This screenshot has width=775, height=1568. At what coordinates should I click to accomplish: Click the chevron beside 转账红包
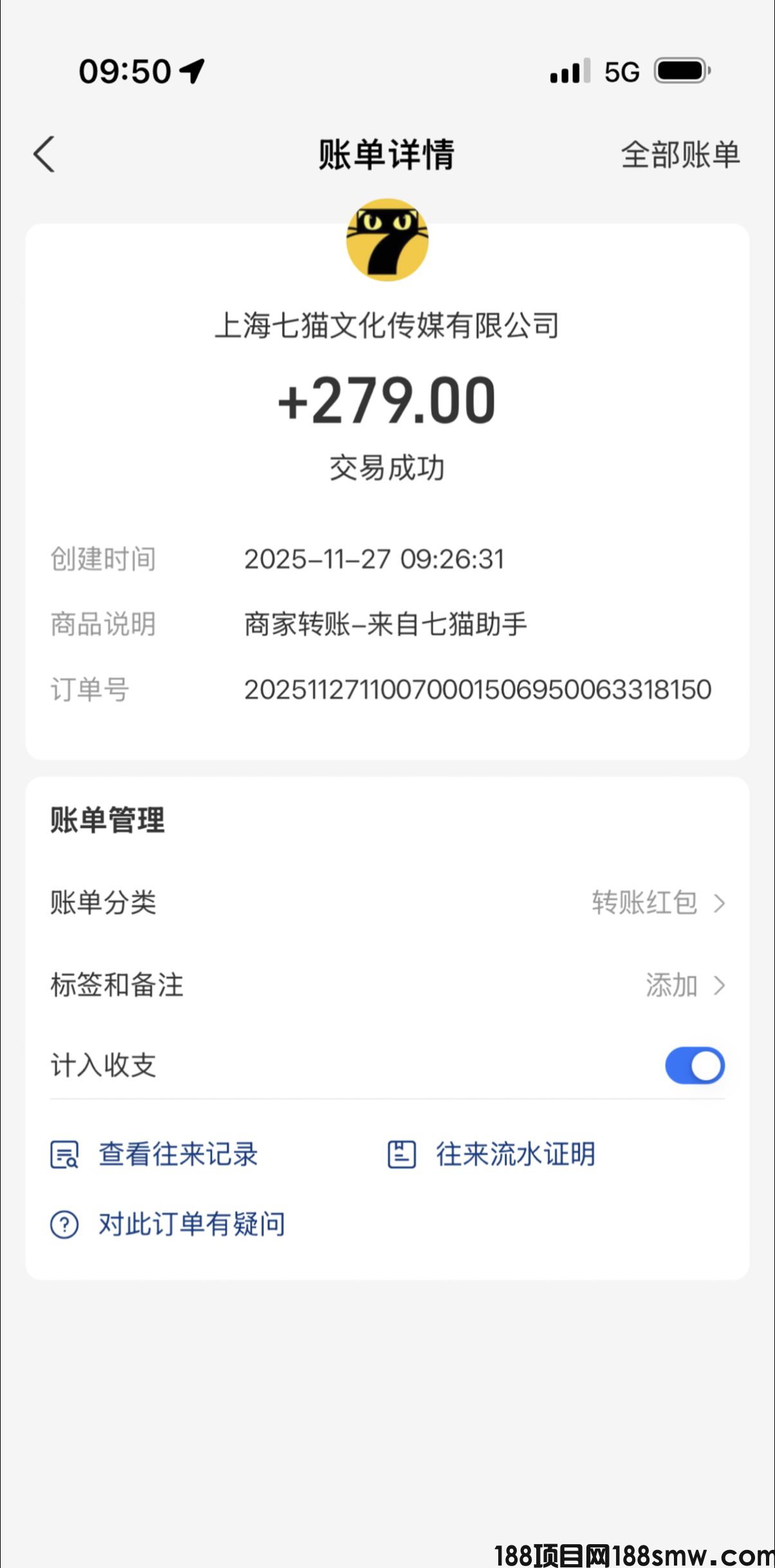coord(719,903)
